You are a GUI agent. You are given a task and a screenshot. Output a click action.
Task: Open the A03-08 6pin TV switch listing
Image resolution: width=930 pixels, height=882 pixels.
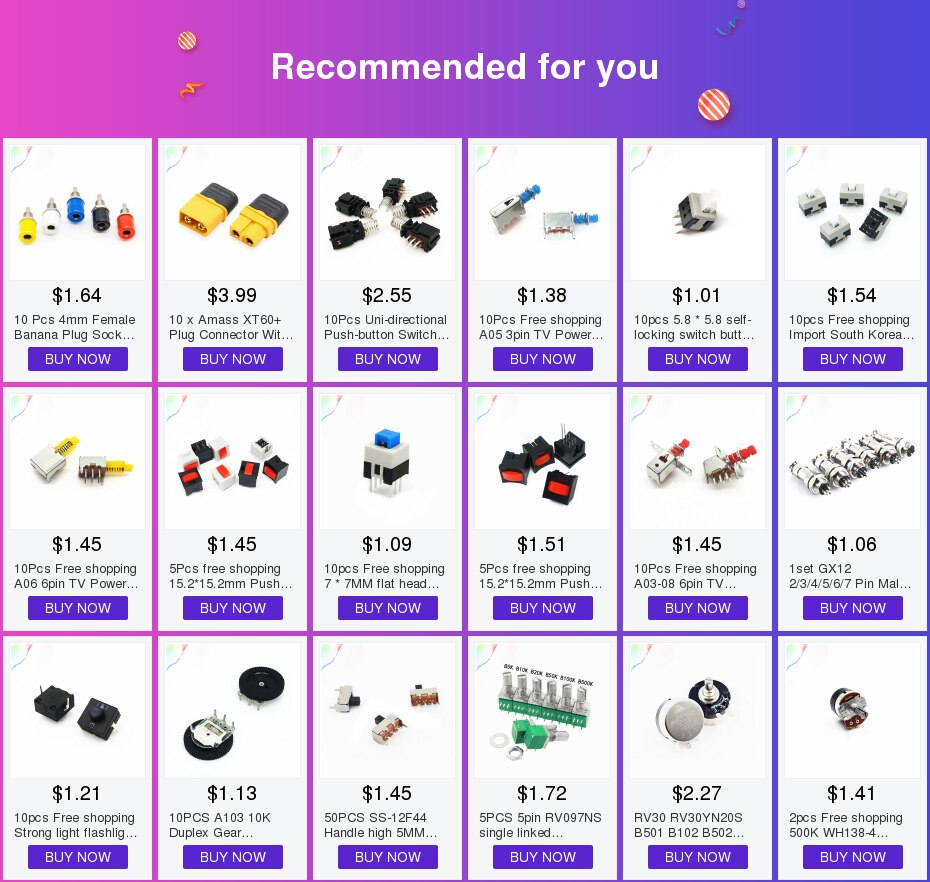[x=698, y=461]
